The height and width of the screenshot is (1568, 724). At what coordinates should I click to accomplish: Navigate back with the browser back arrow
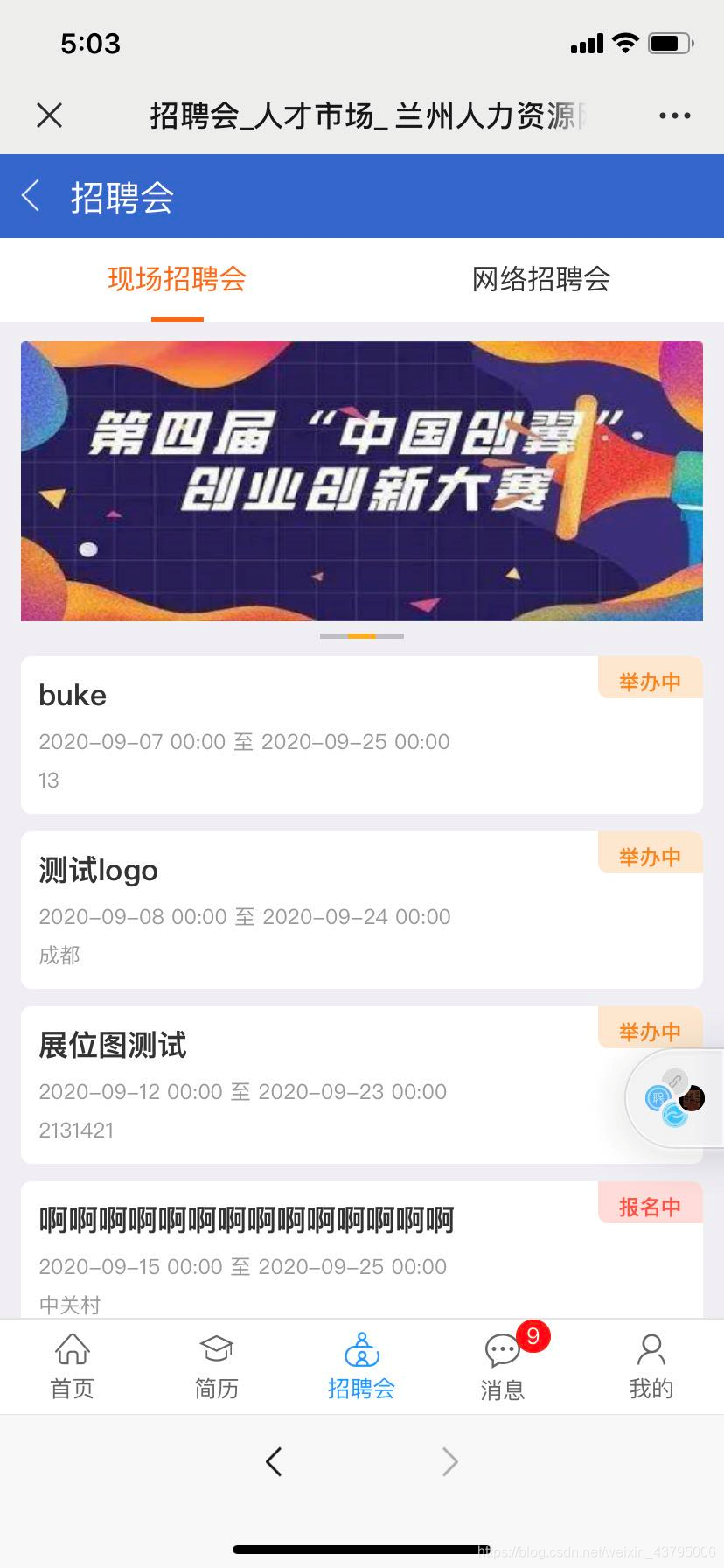coord(274,1461)
